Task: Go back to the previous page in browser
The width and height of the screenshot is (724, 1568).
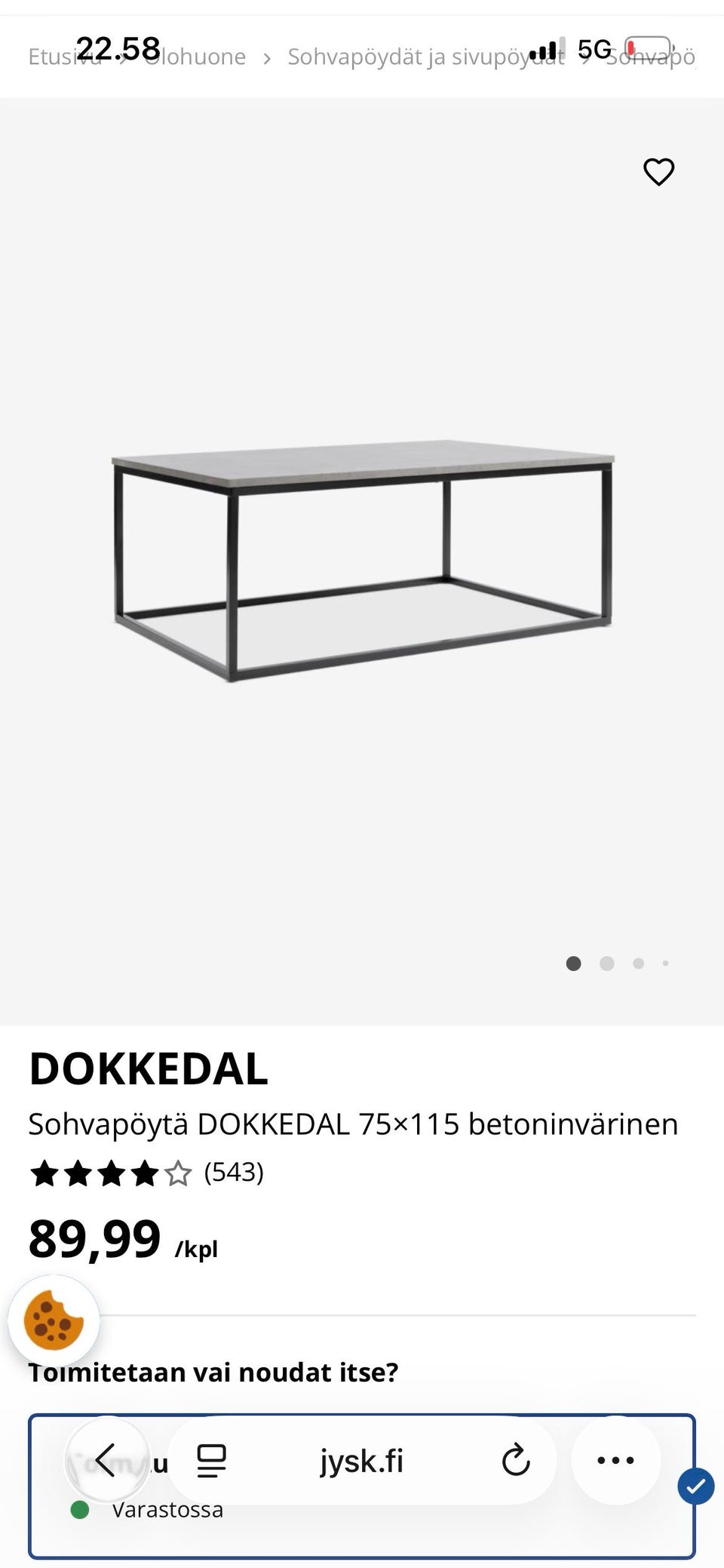Action: click(x=106, y=1460)
